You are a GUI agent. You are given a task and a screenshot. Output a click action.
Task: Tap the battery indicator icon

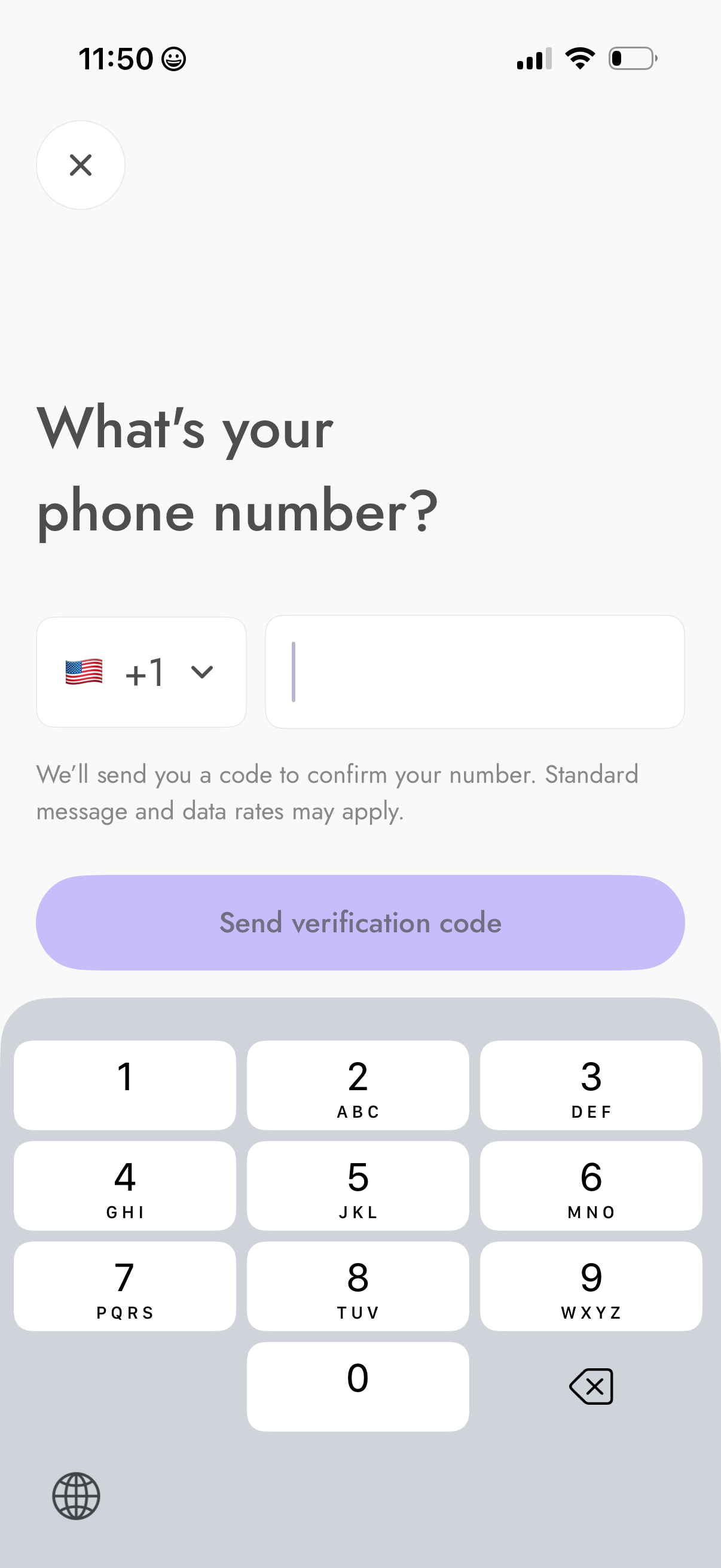click(x=633, y=57)
